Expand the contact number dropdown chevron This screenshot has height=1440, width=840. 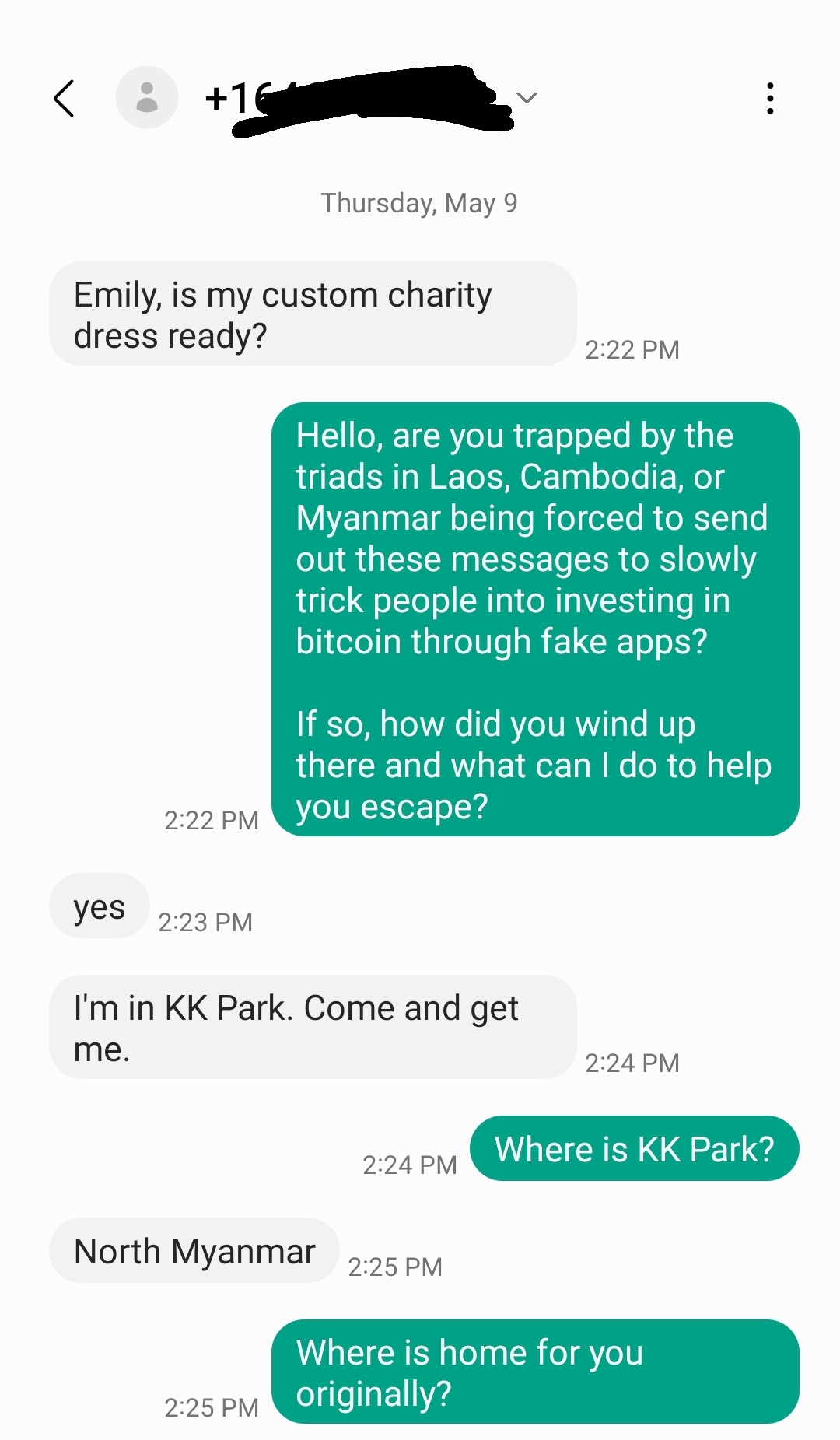click(x=527, y=98)
